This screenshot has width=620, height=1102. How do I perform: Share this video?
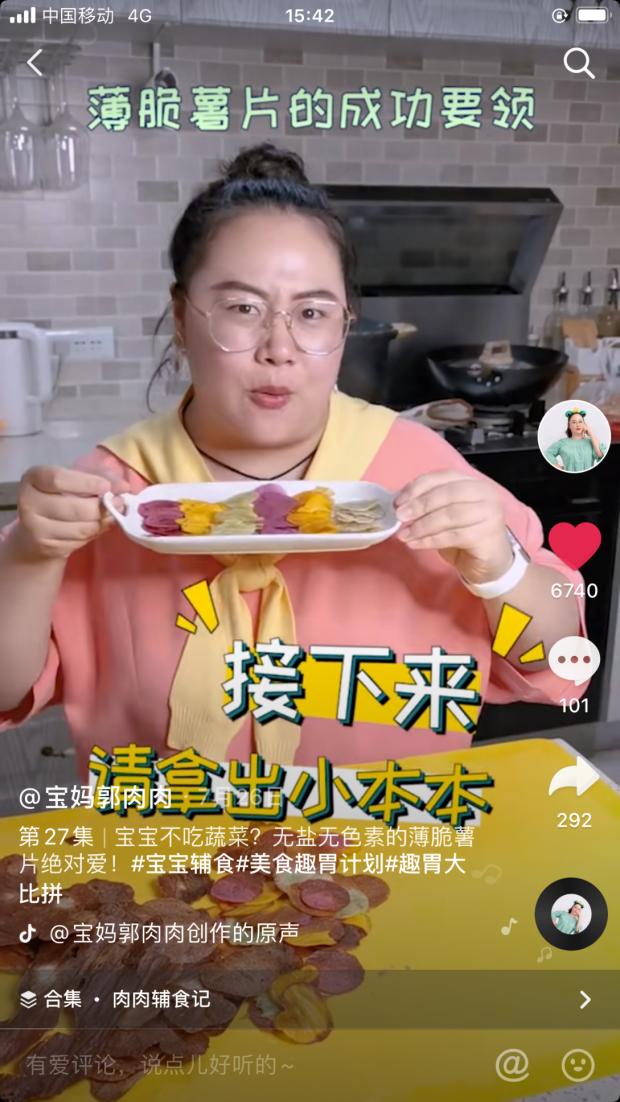(574, 777)
